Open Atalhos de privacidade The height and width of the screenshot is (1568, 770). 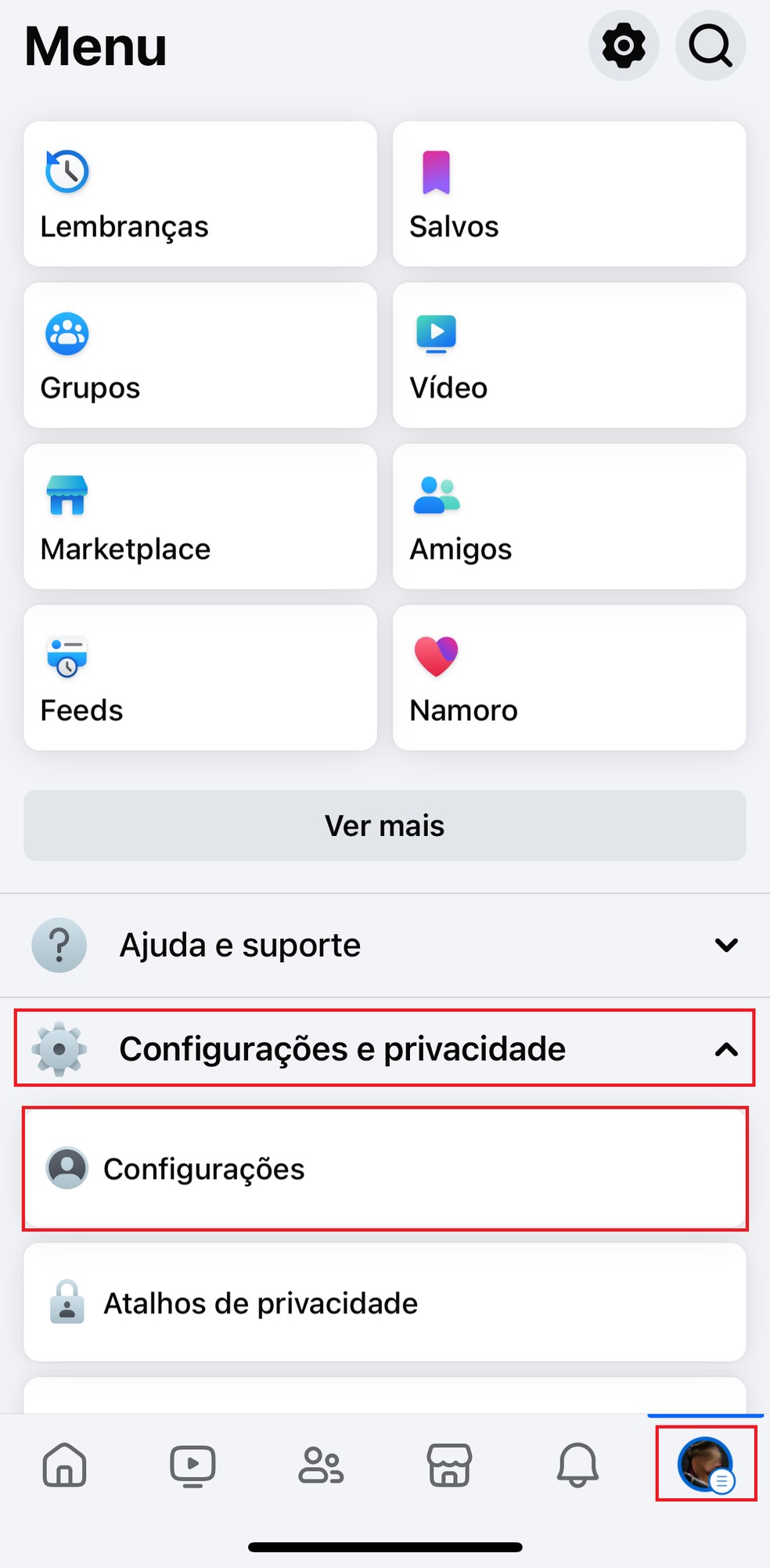point(385,1302)
